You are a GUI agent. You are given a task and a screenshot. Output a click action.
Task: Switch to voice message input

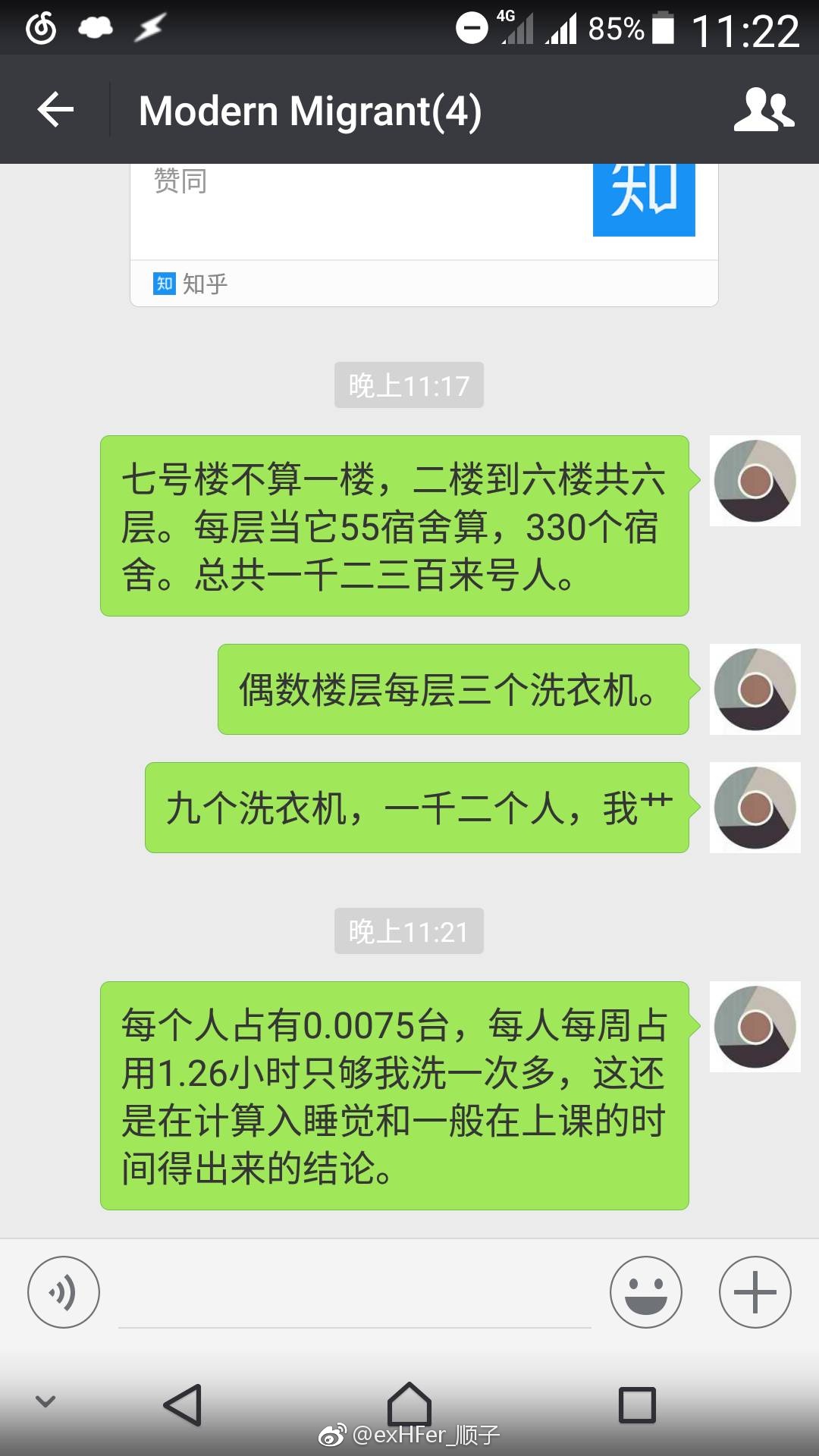click(64, 1292)
